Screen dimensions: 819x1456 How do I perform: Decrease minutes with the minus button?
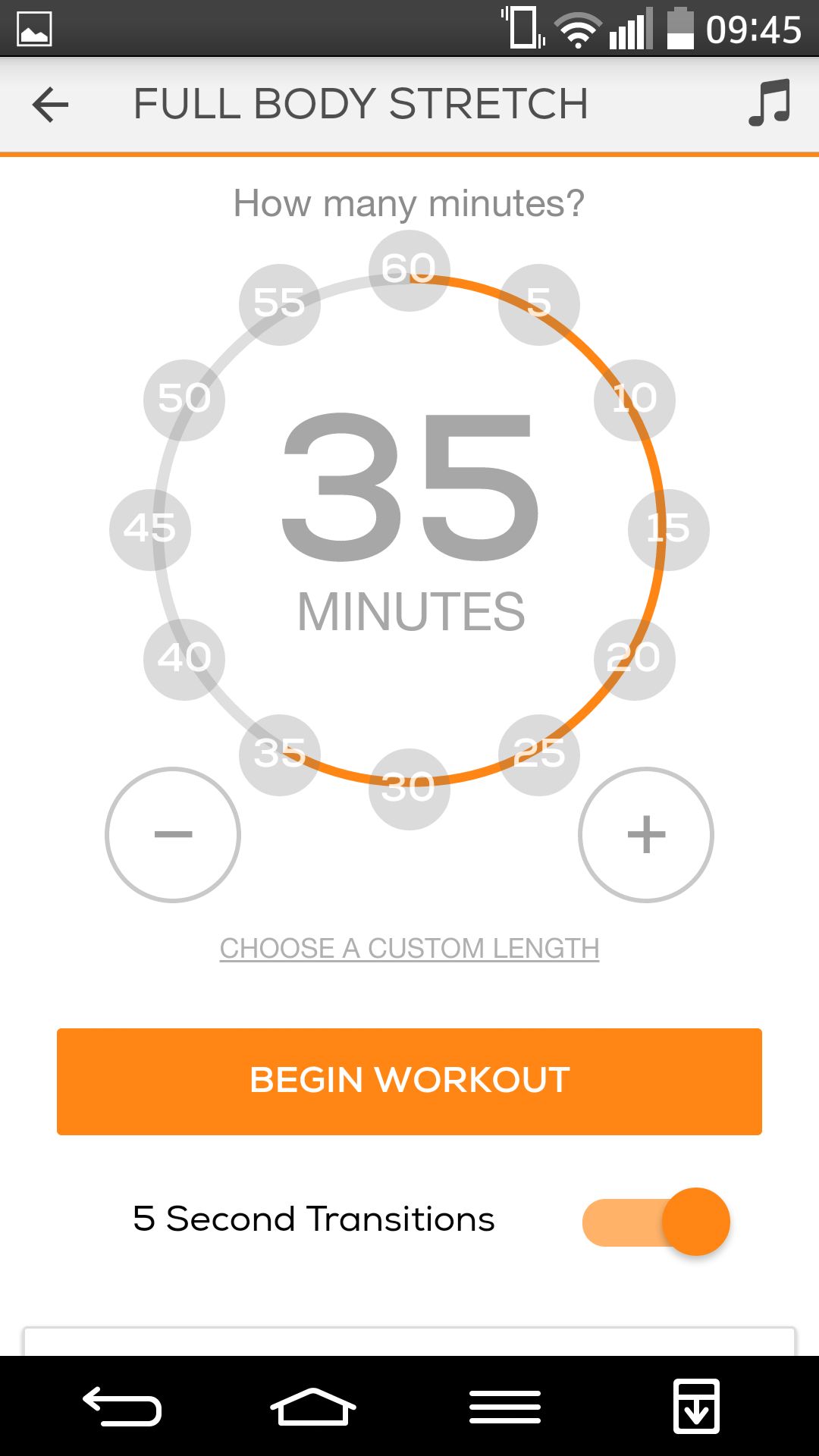point(173,834)
